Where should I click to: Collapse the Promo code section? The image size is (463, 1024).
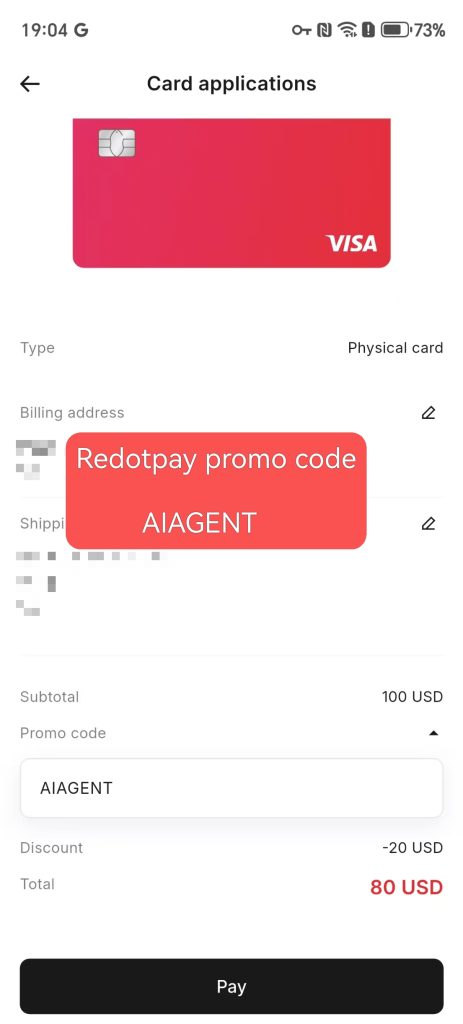pyautogui.click(x=433, y=733)
